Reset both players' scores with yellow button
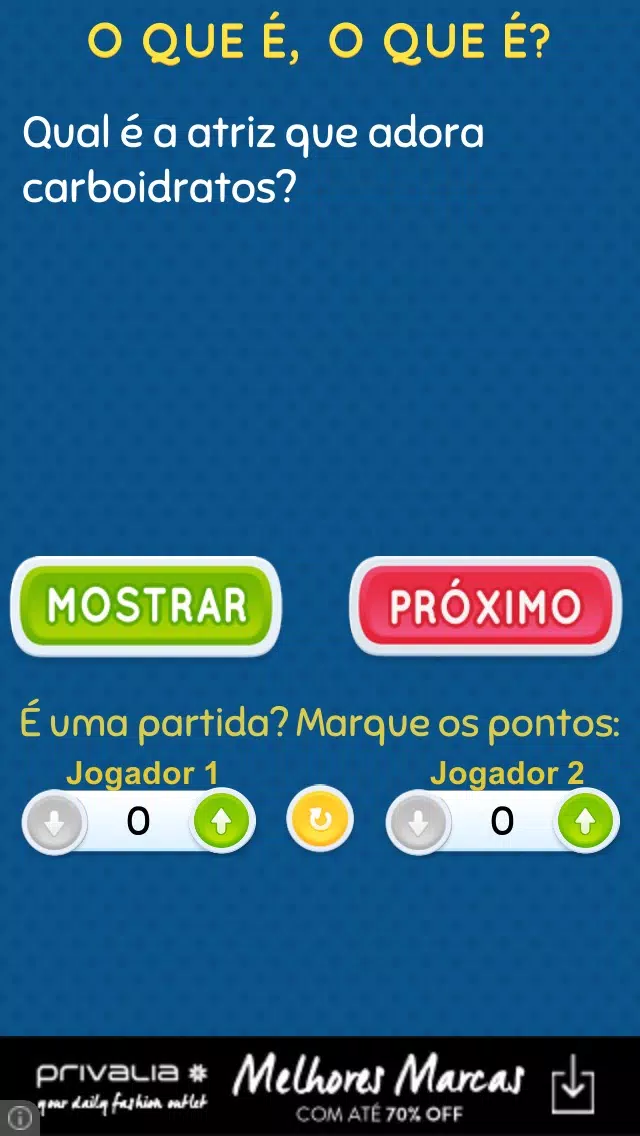The width and height of the screenshot is (640, 1136). tap(320, 821)
